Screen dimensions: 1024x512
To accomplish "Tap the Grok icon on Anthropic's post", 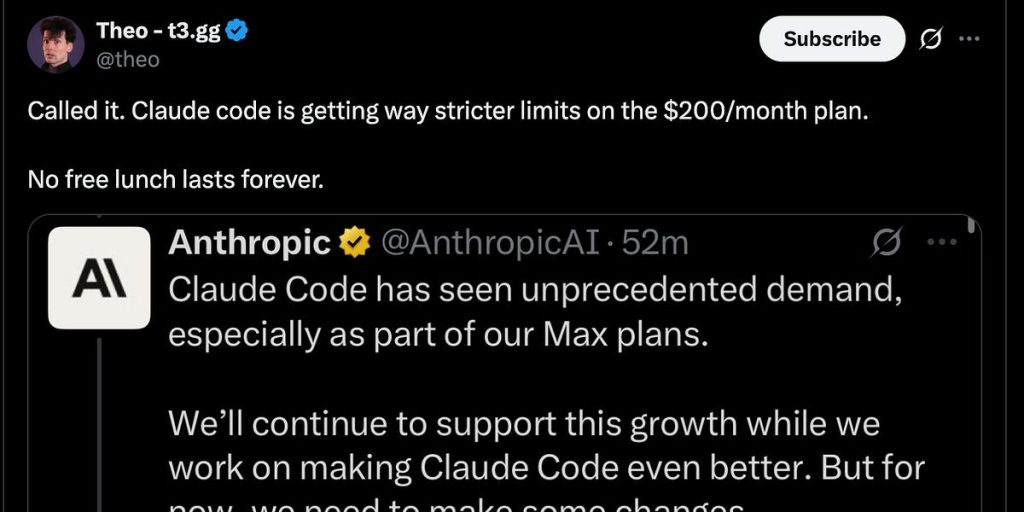I will point(887,242).
